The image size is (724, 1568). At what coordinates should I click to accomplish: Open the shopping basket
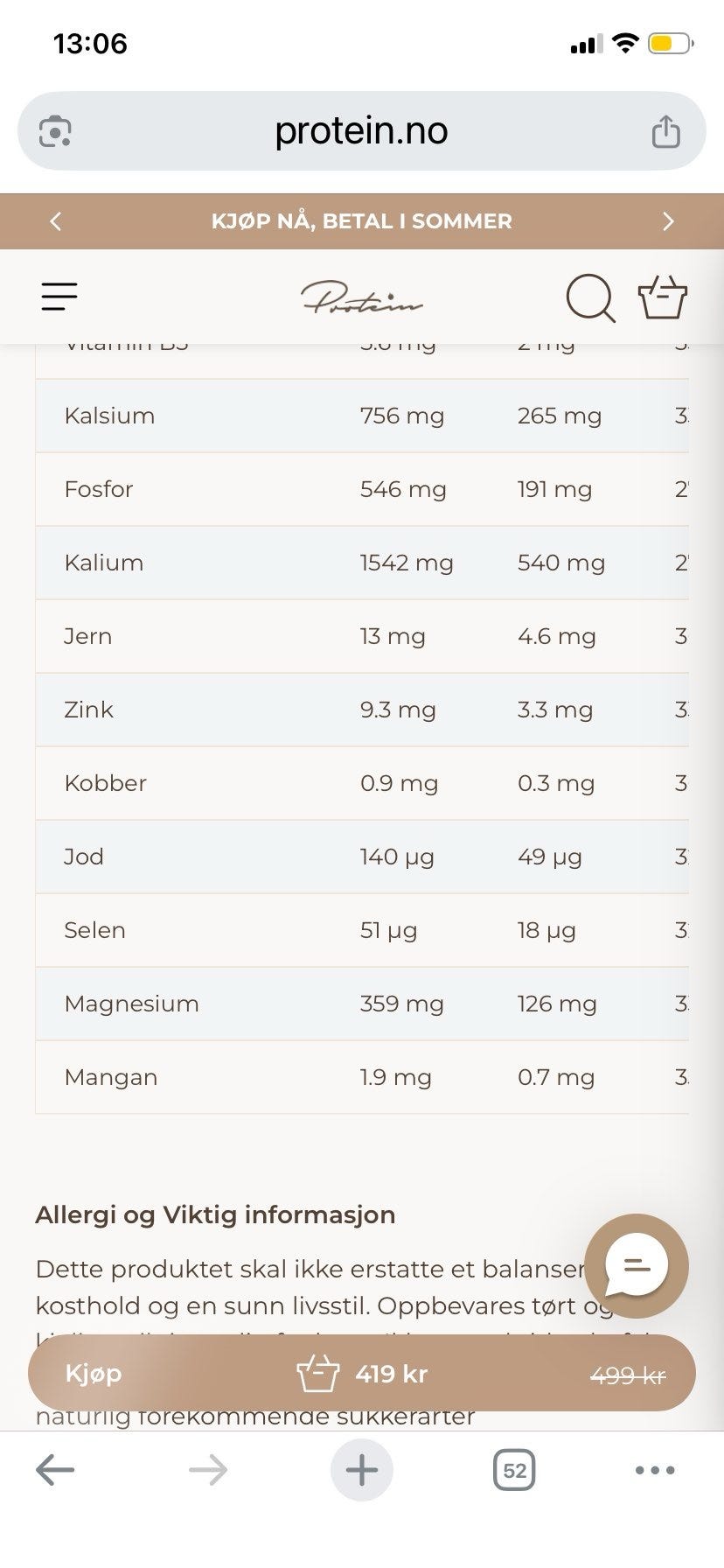point(663,297)
